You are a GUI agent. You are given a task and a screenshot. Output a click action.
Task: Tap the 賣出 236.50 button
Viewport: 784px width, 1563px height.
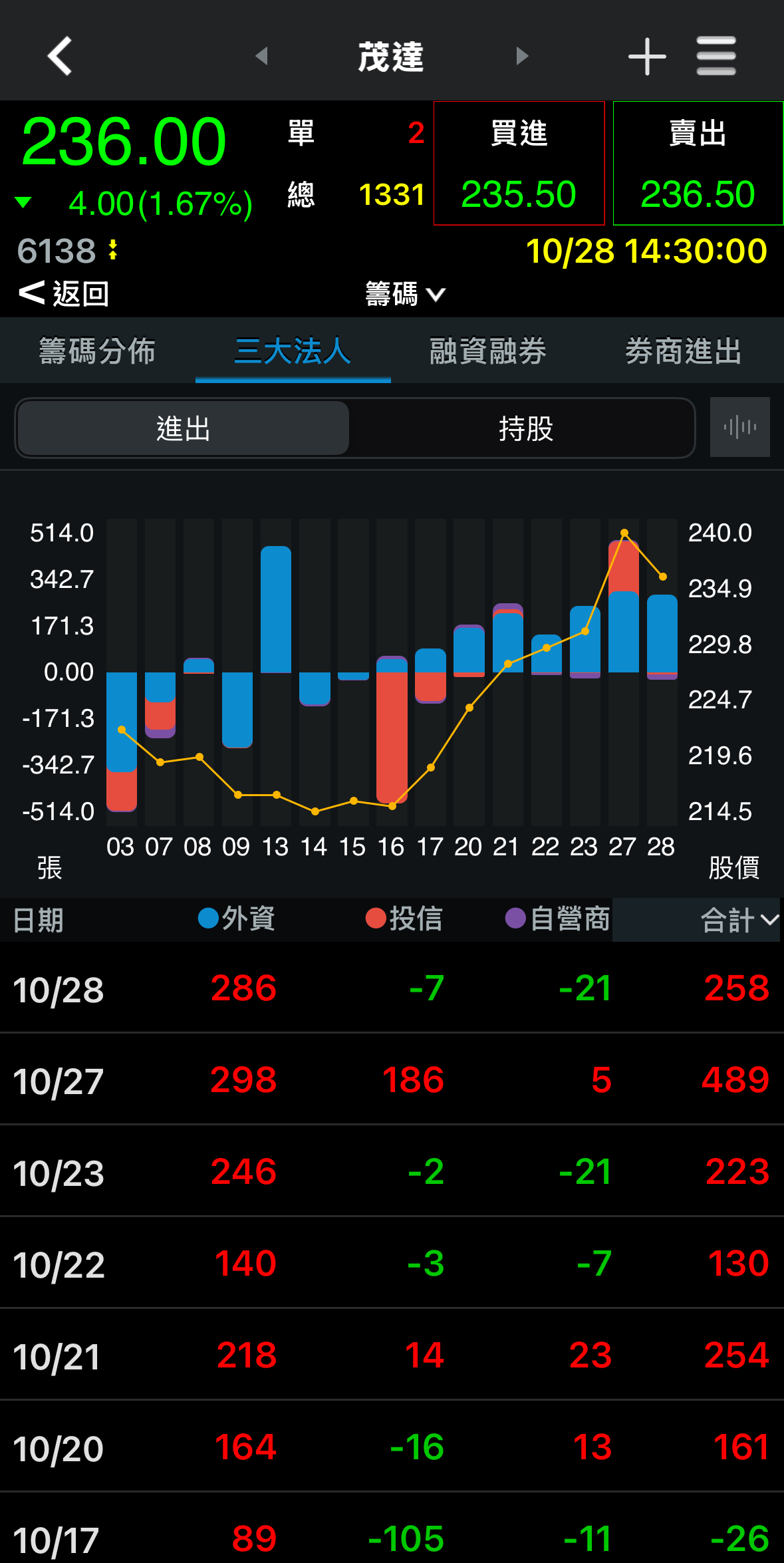(698, 164)
